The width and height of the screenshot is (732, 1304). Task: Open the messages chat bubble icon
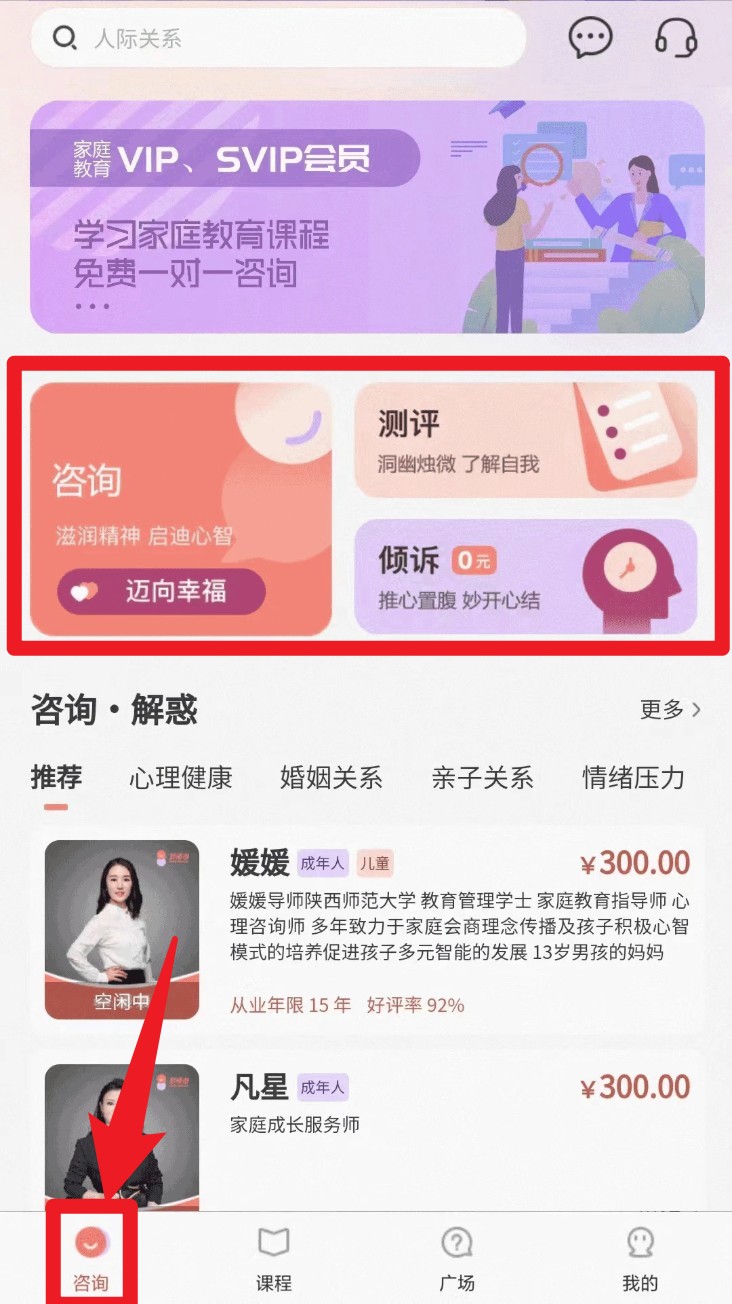(x=590, y=38)
